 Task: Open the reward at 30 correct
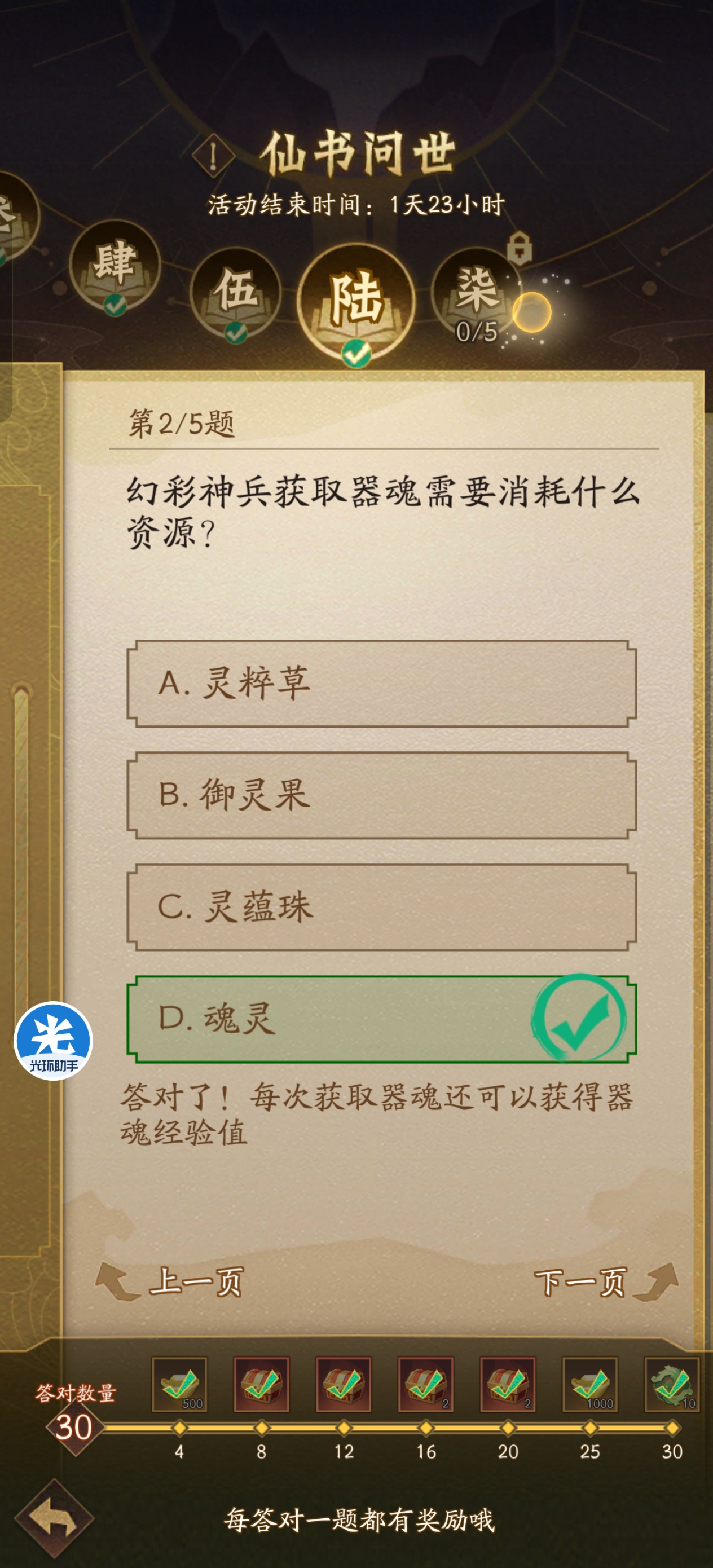pos(671,1384)
